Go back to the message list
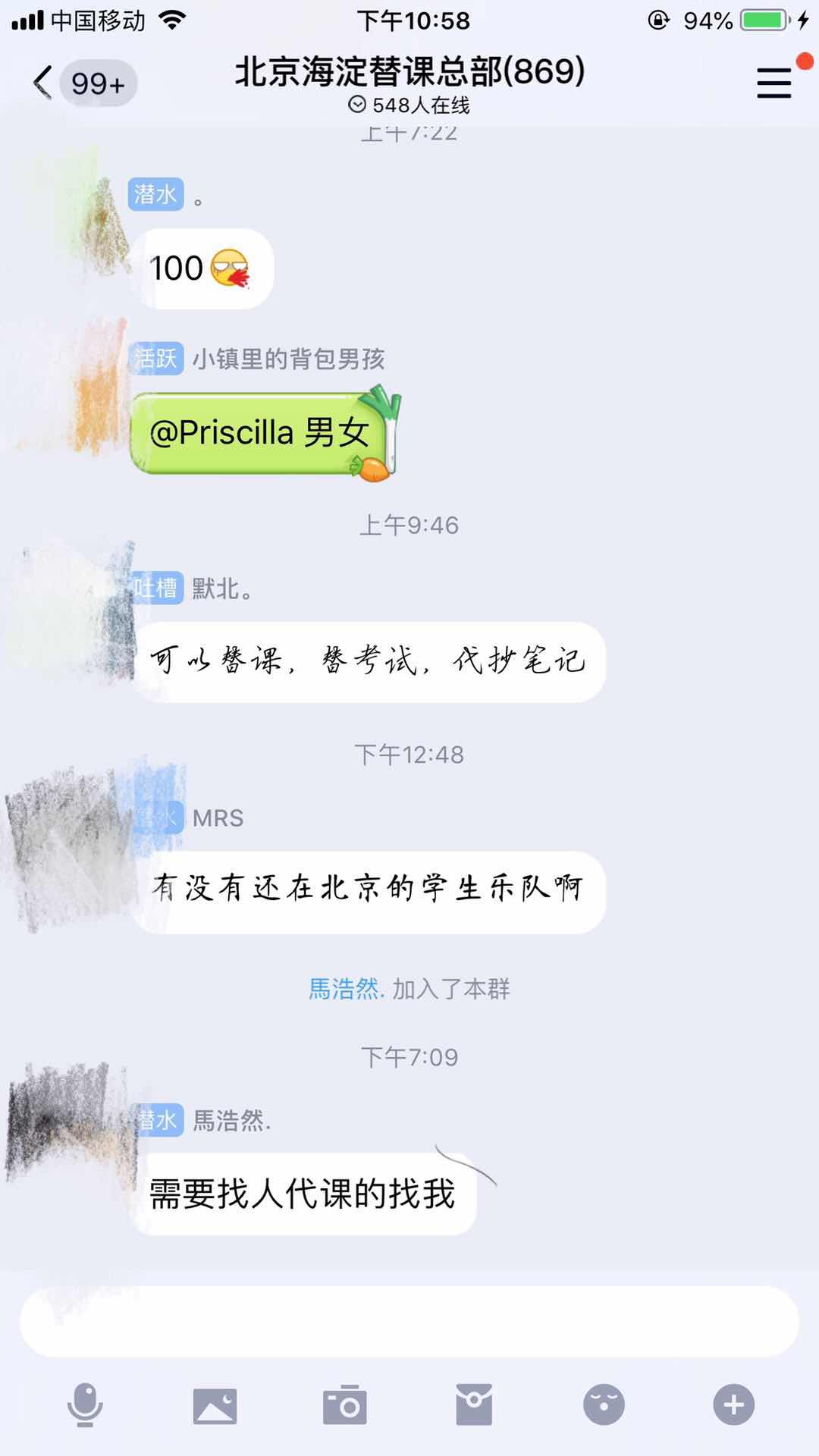The image size is (819, 1456). coord(44,82)
